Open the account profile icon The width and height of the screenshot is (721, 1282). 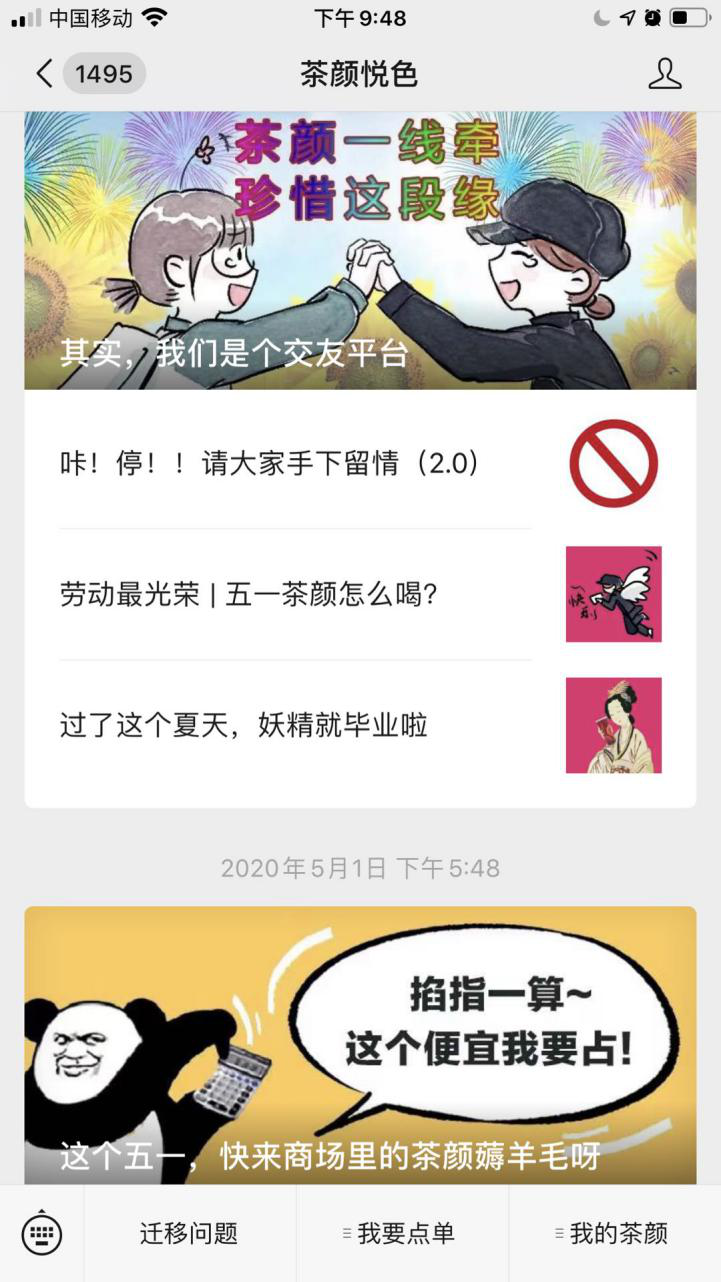[664, 74]
